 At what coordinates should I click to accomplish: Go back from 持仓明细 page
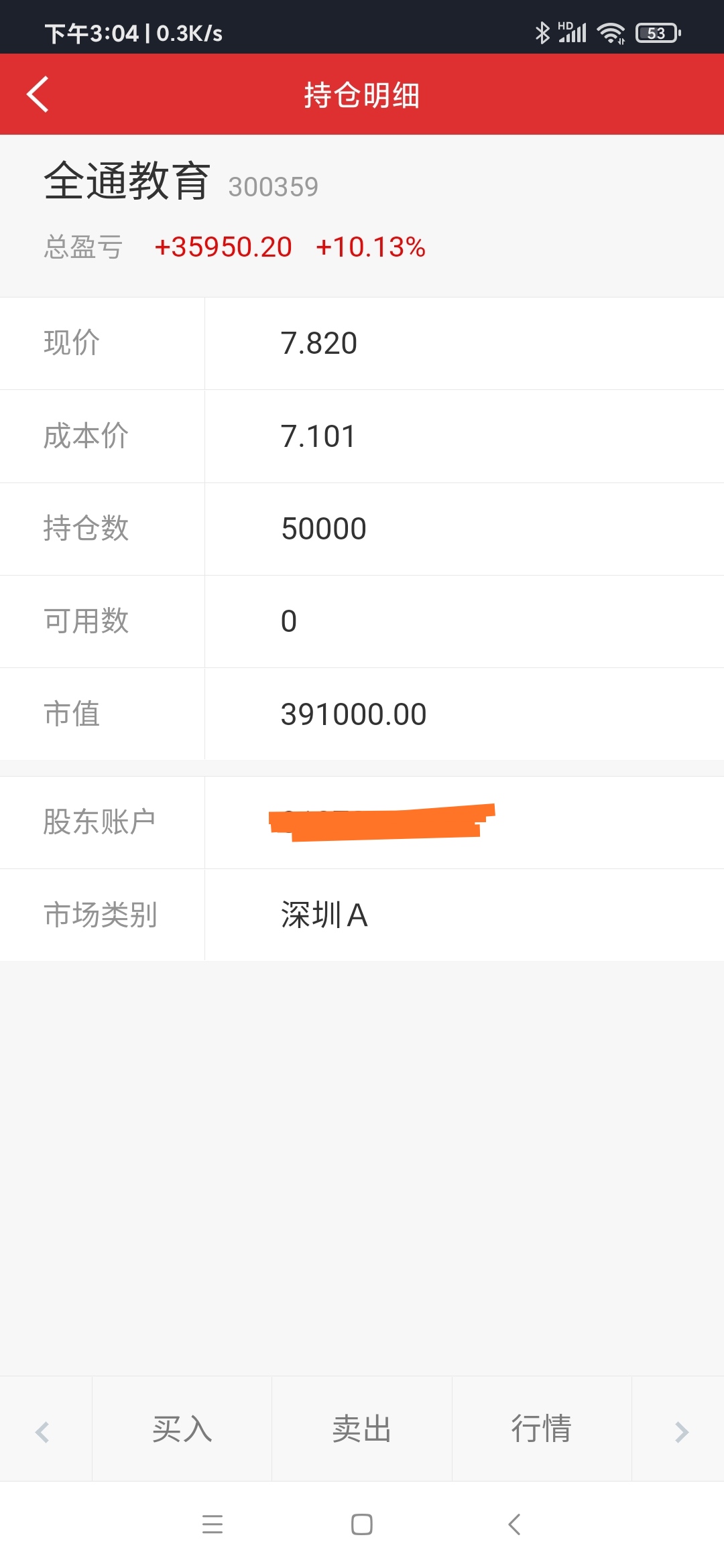(38, 94)
